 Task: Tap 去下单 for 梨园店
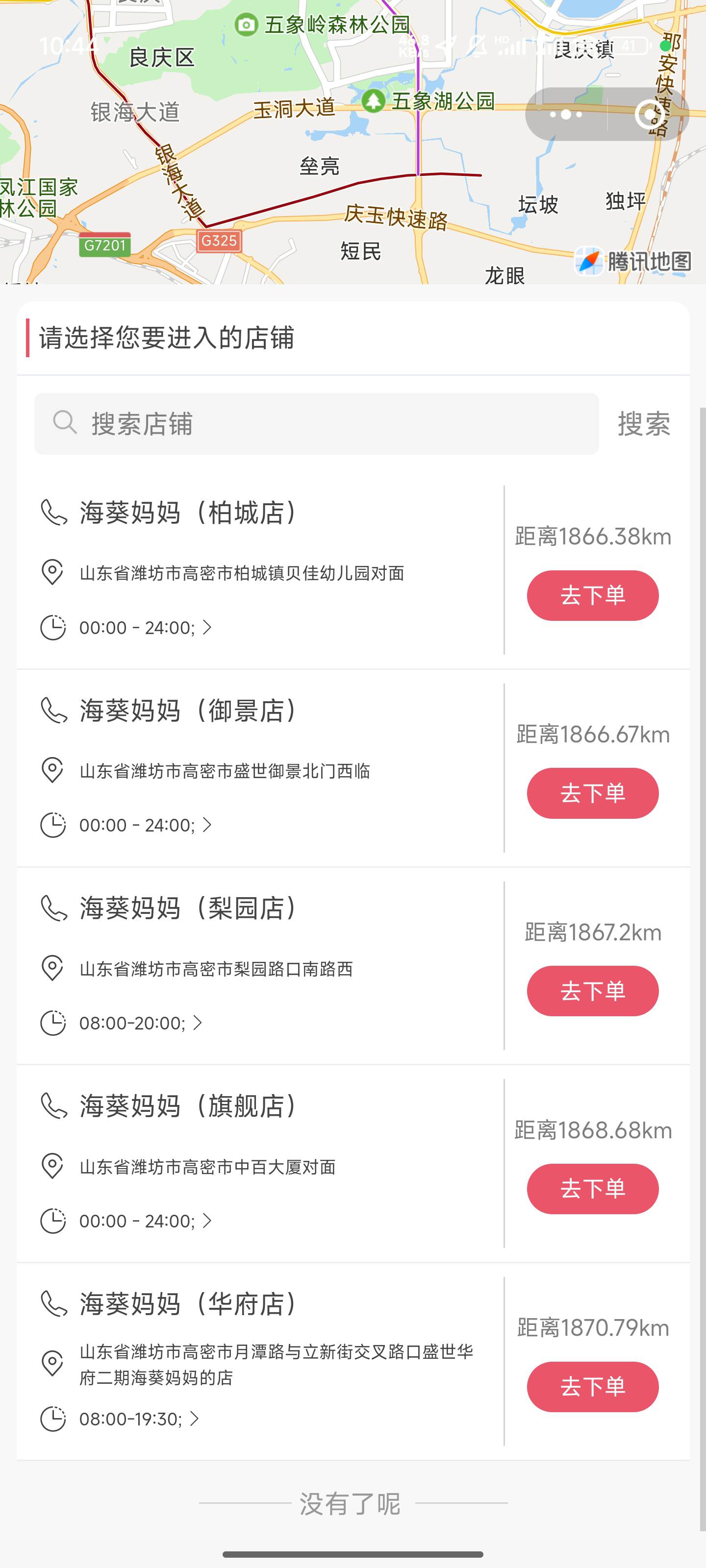(x=592, y=991)
